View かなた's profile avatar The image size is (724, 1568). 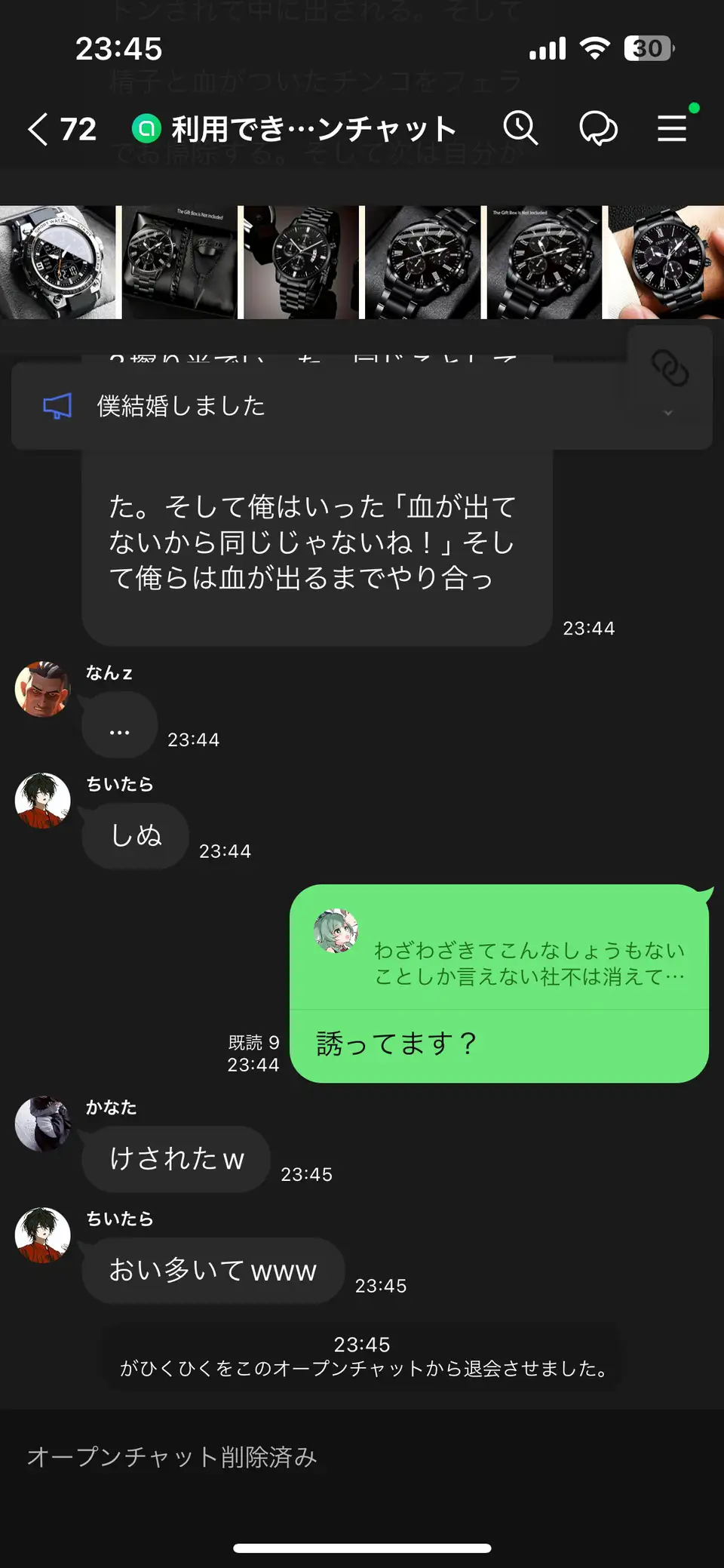click(42, 1124)
